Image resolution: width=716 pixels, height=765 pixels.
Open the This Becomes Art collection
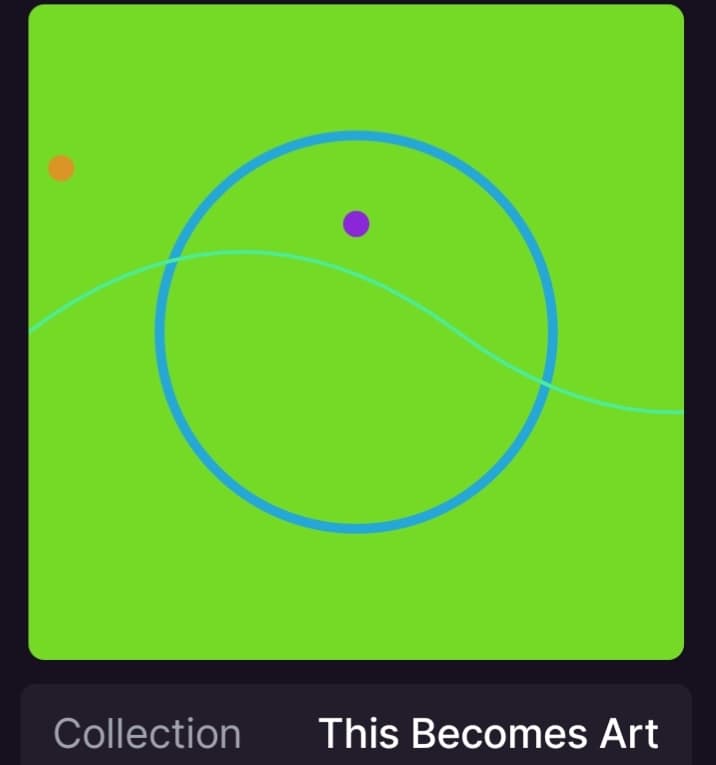(x=488, y=733)
